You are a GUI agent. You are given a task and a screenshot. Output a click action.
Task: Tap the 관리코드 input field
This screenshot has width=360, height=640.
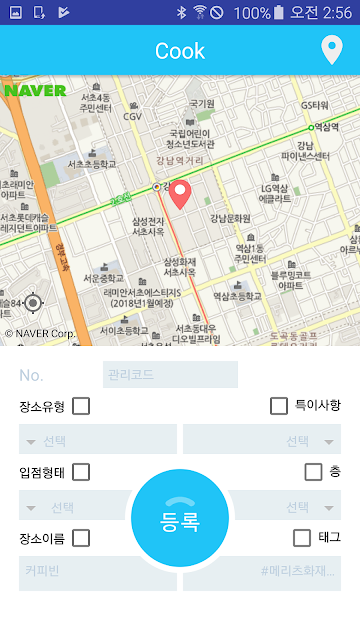coord(170,374)
